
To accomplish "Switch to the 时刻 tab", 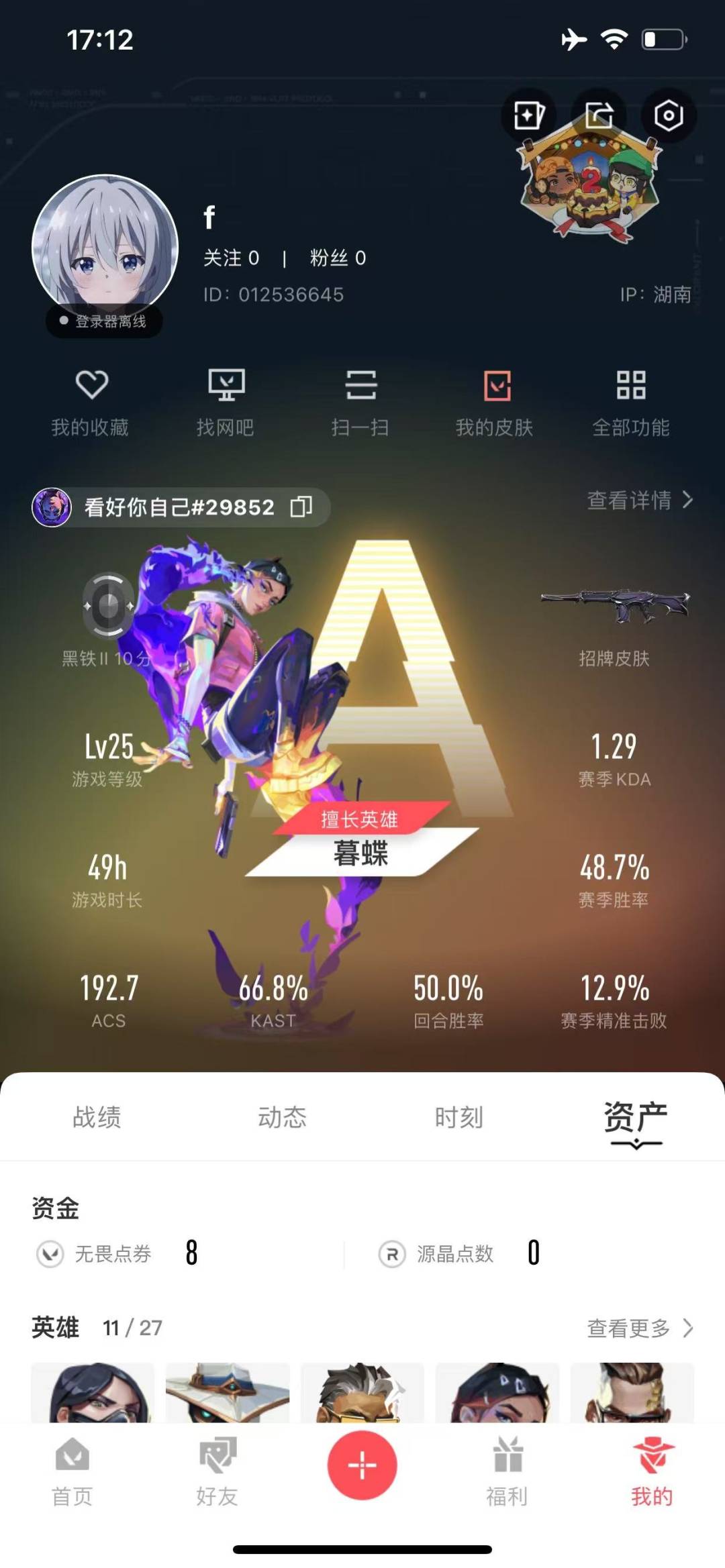I will [x=459, y=1117].
